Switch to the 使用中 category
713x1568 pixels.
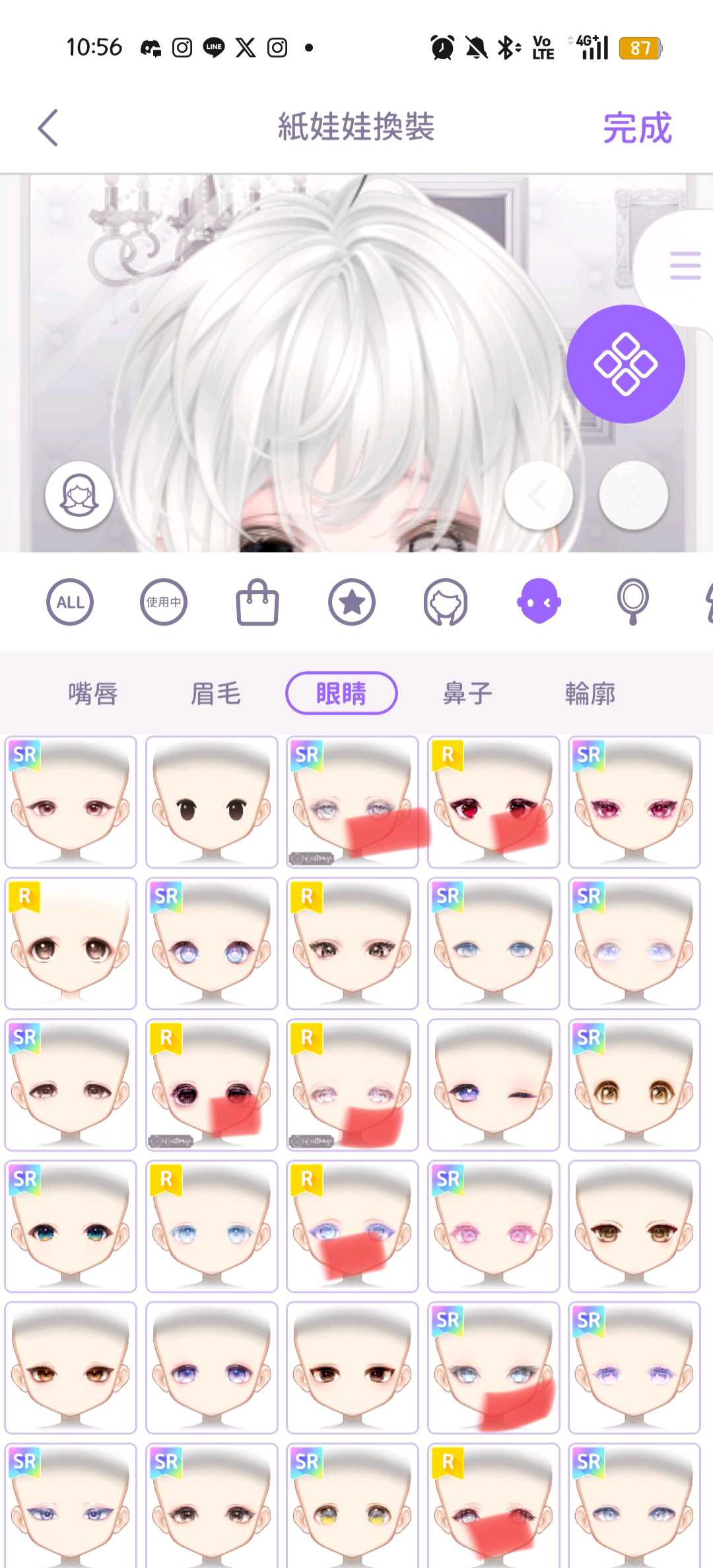point(164,602)
